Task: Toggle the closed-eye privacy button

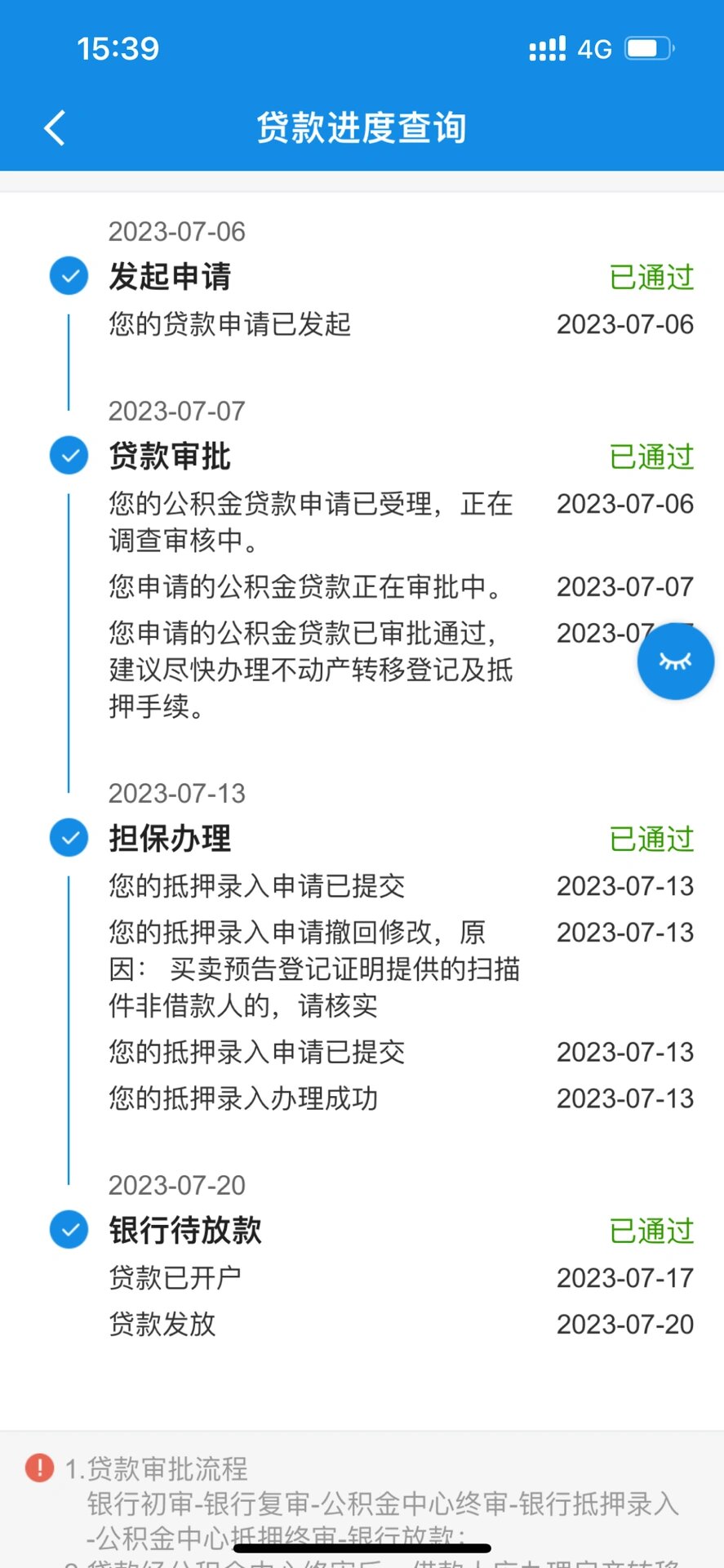Action: click(x=675, y=661)
